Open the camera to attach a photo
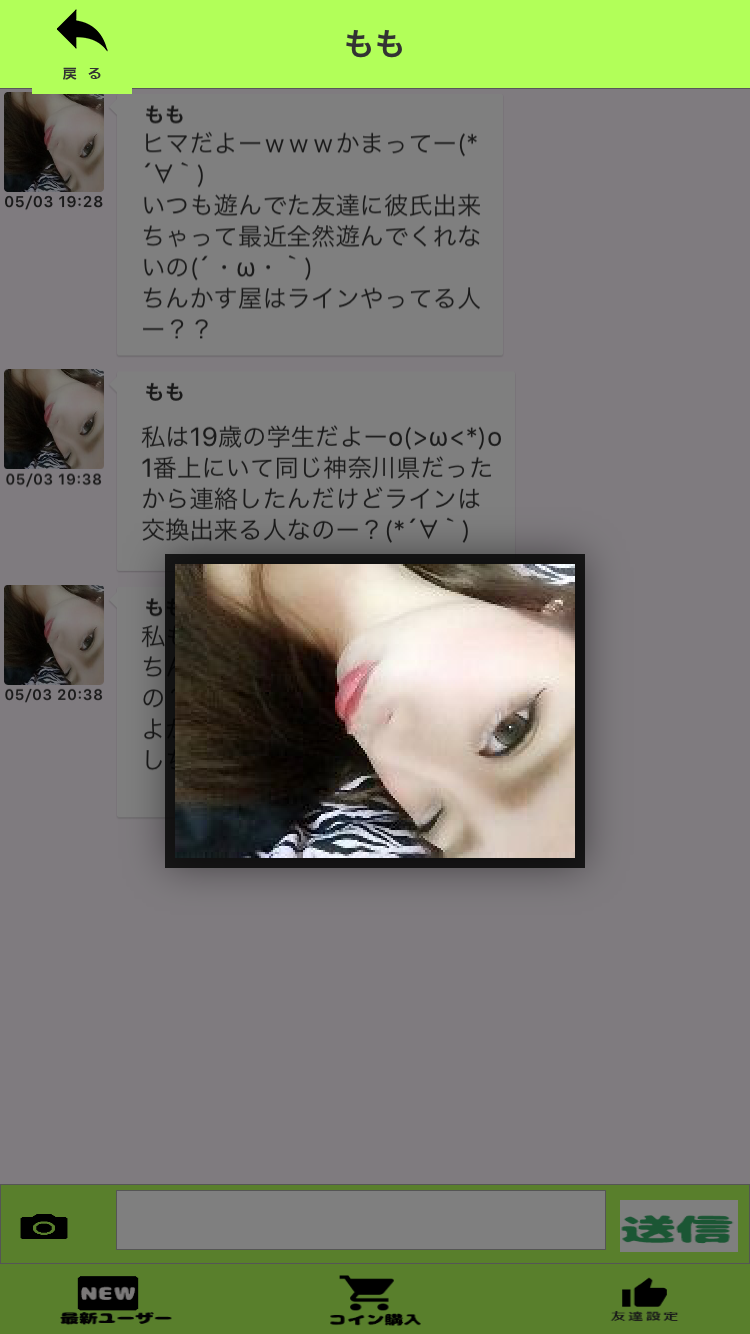Viewport: 750px width, 1334px height. [44, 1226]
